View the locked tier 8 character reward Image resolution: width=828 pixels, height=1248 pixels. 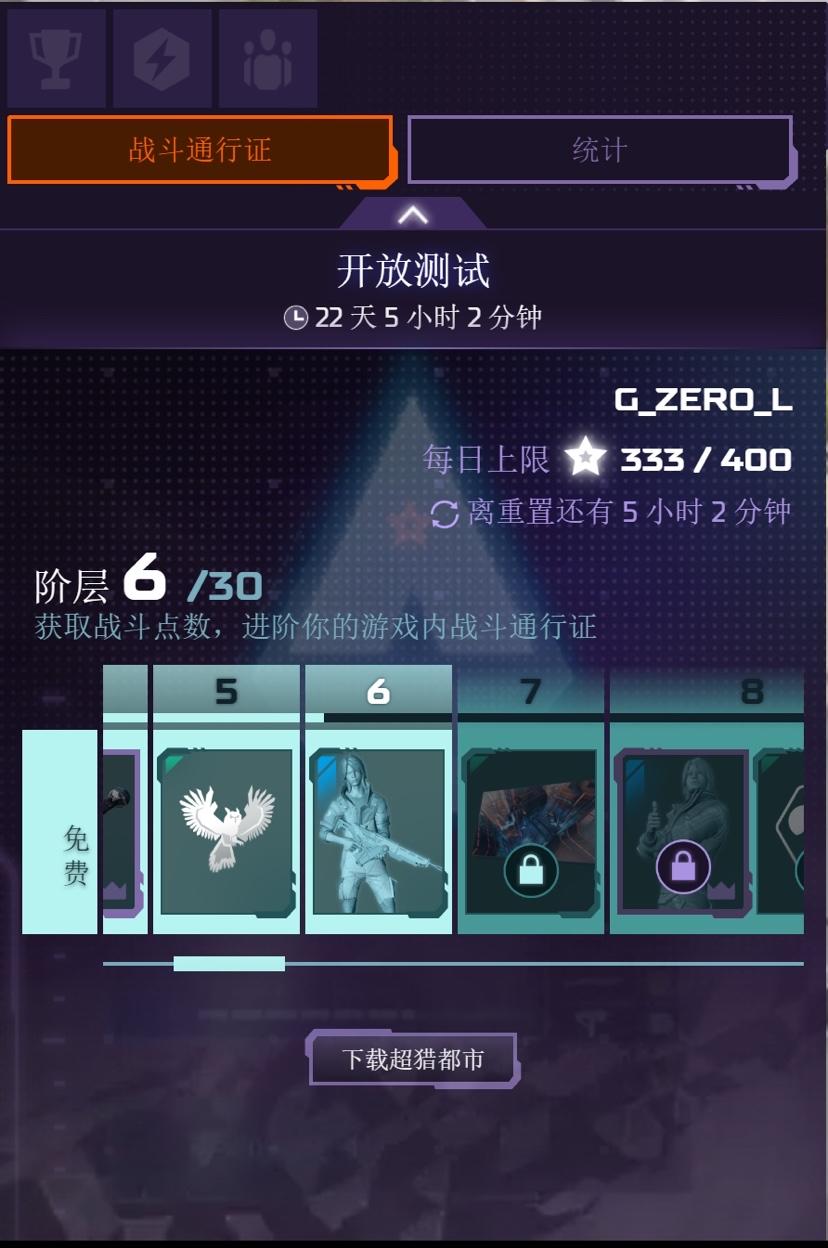pos(683,830)
